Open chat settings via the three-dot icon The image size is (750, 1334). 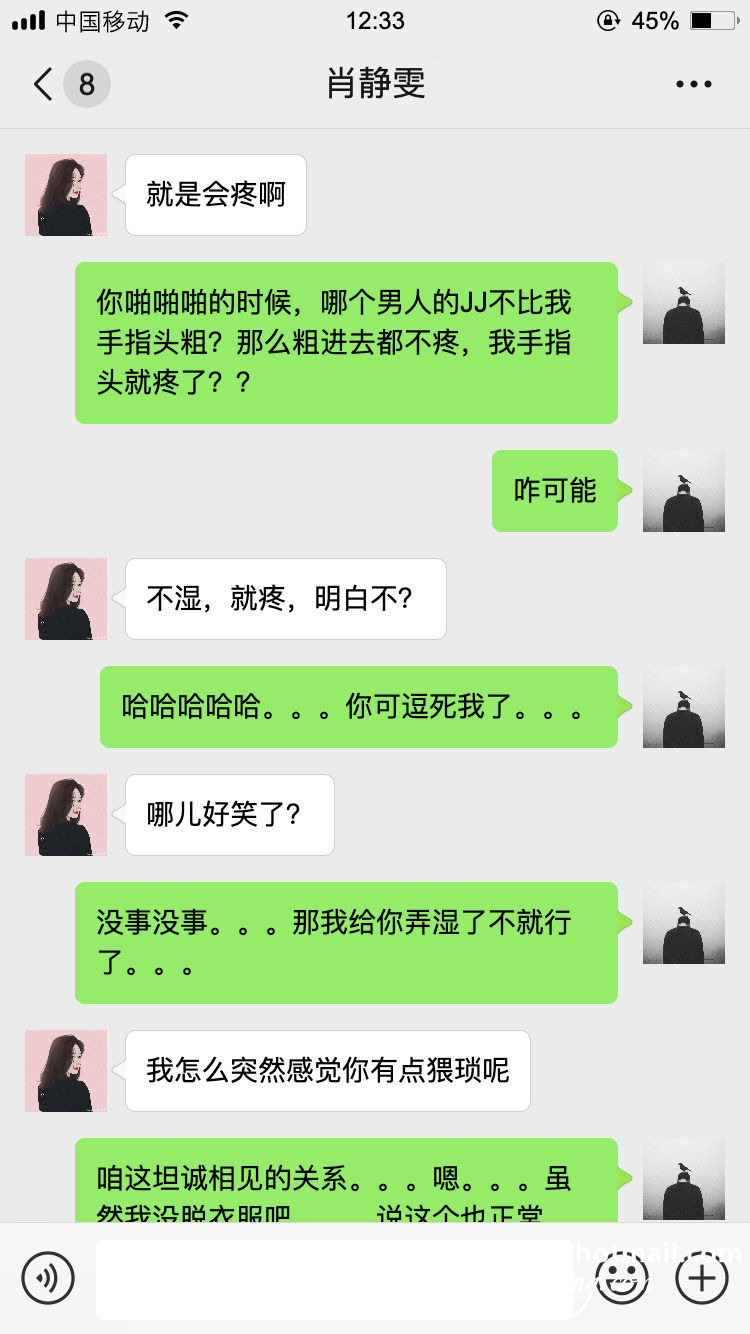click(x=693, y=84)
